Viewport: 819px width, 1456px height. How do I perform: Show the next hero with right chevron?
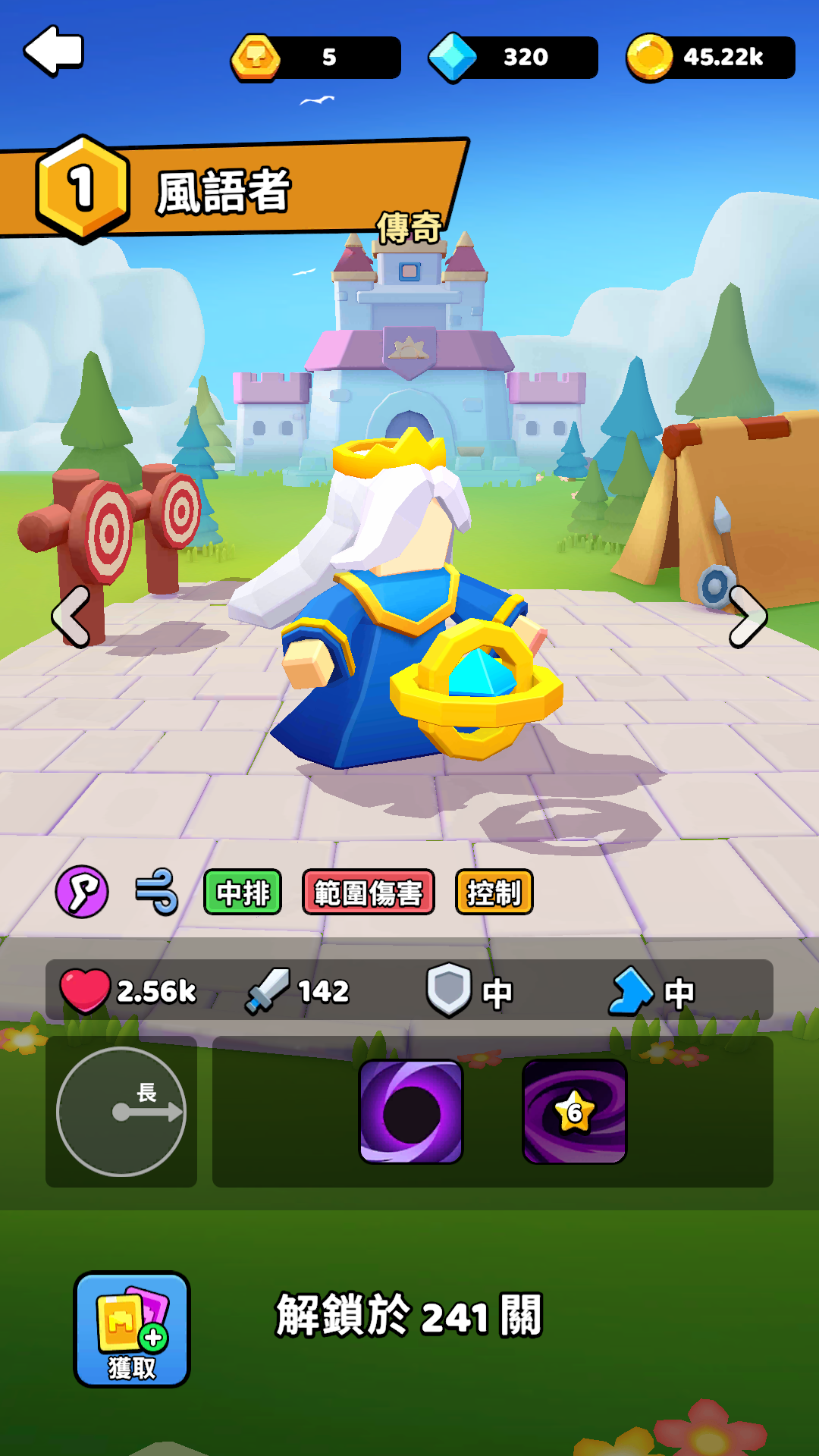tap(748, 616)
